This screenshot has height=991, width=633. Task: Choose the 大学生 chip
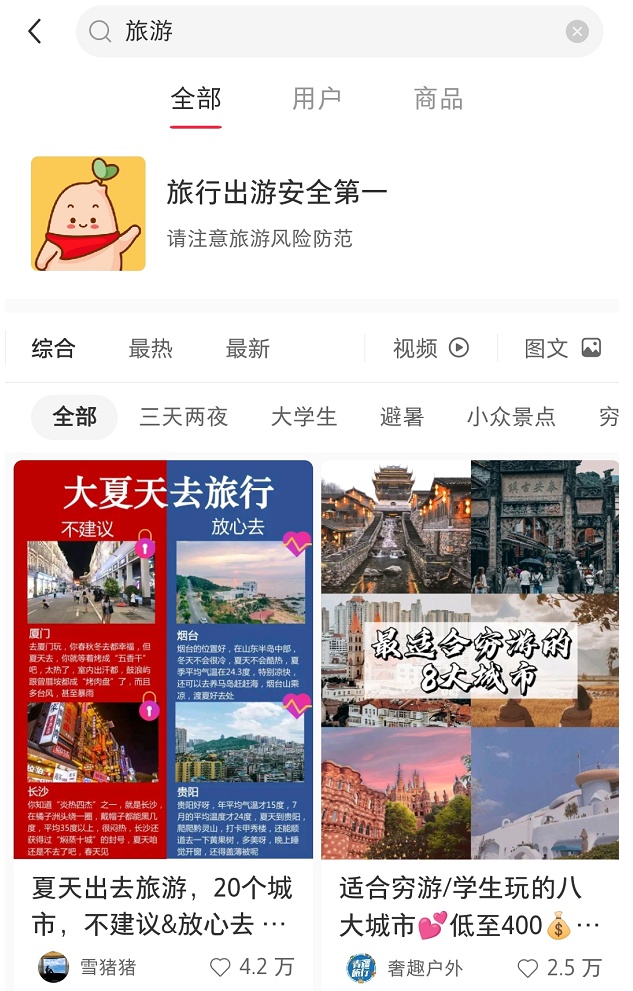(304, 417)
